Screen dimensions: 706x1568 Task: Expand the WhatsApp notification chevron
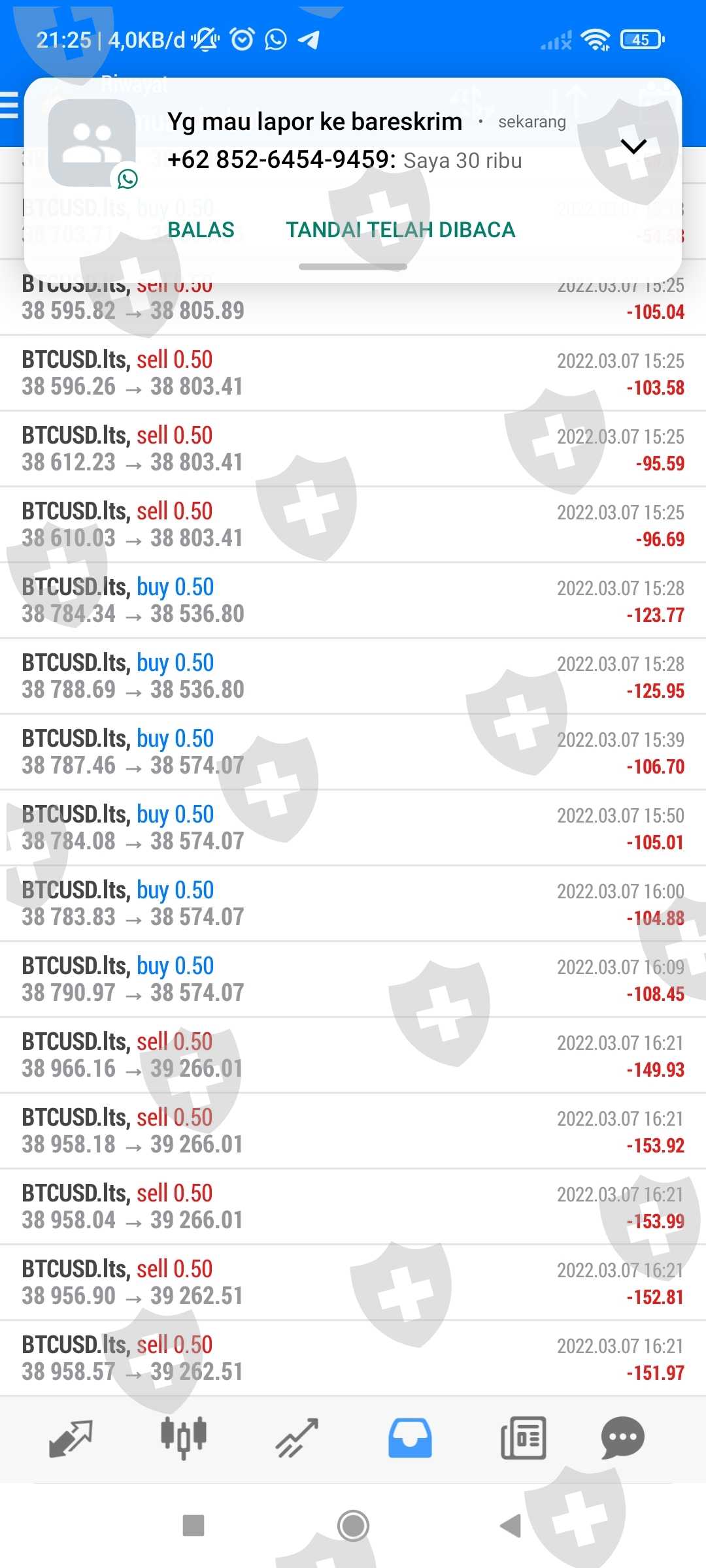pos(633,146)
